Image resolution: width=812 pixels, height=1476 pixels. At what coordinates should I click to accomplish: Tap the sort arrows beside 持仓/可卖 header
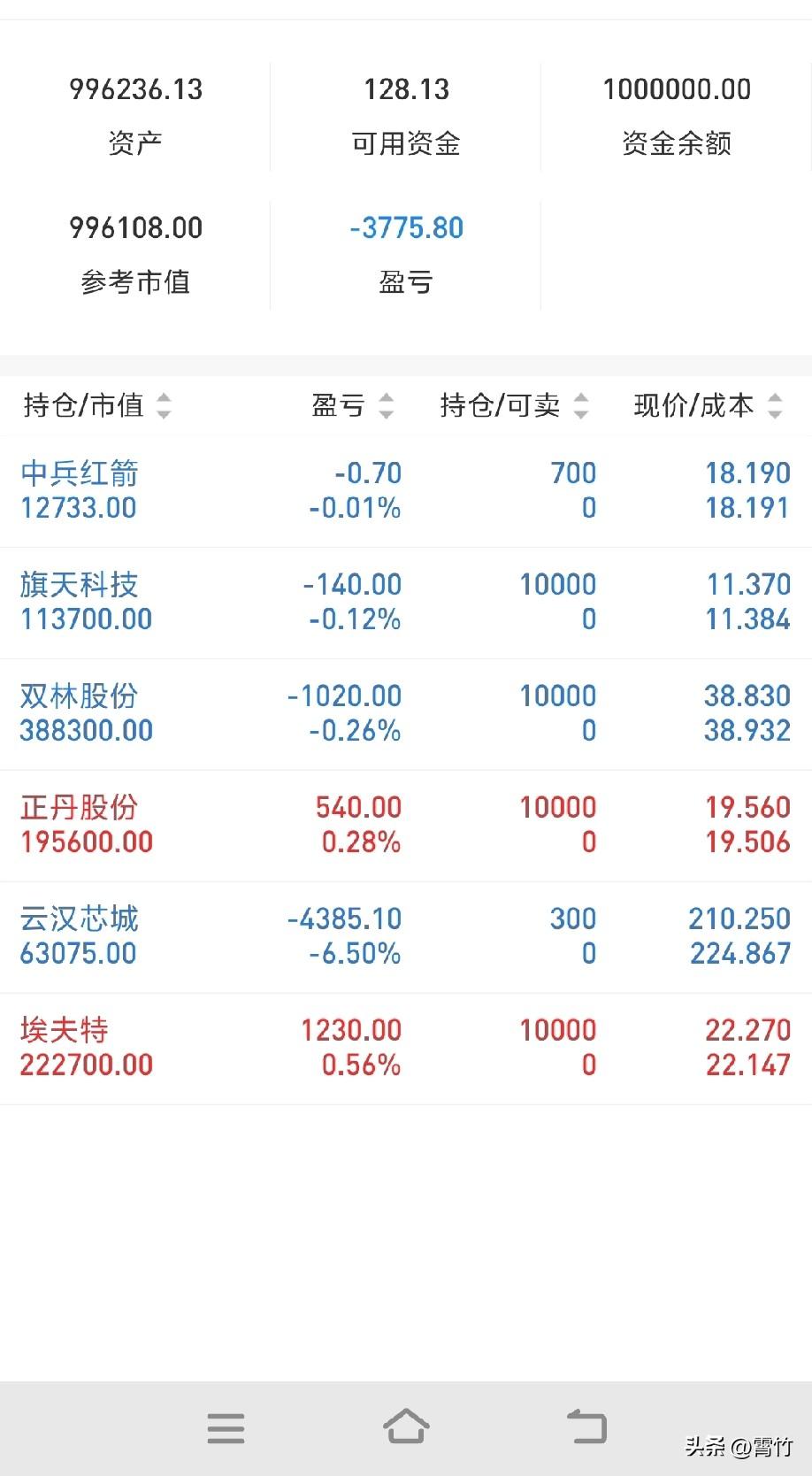(580, 406)
